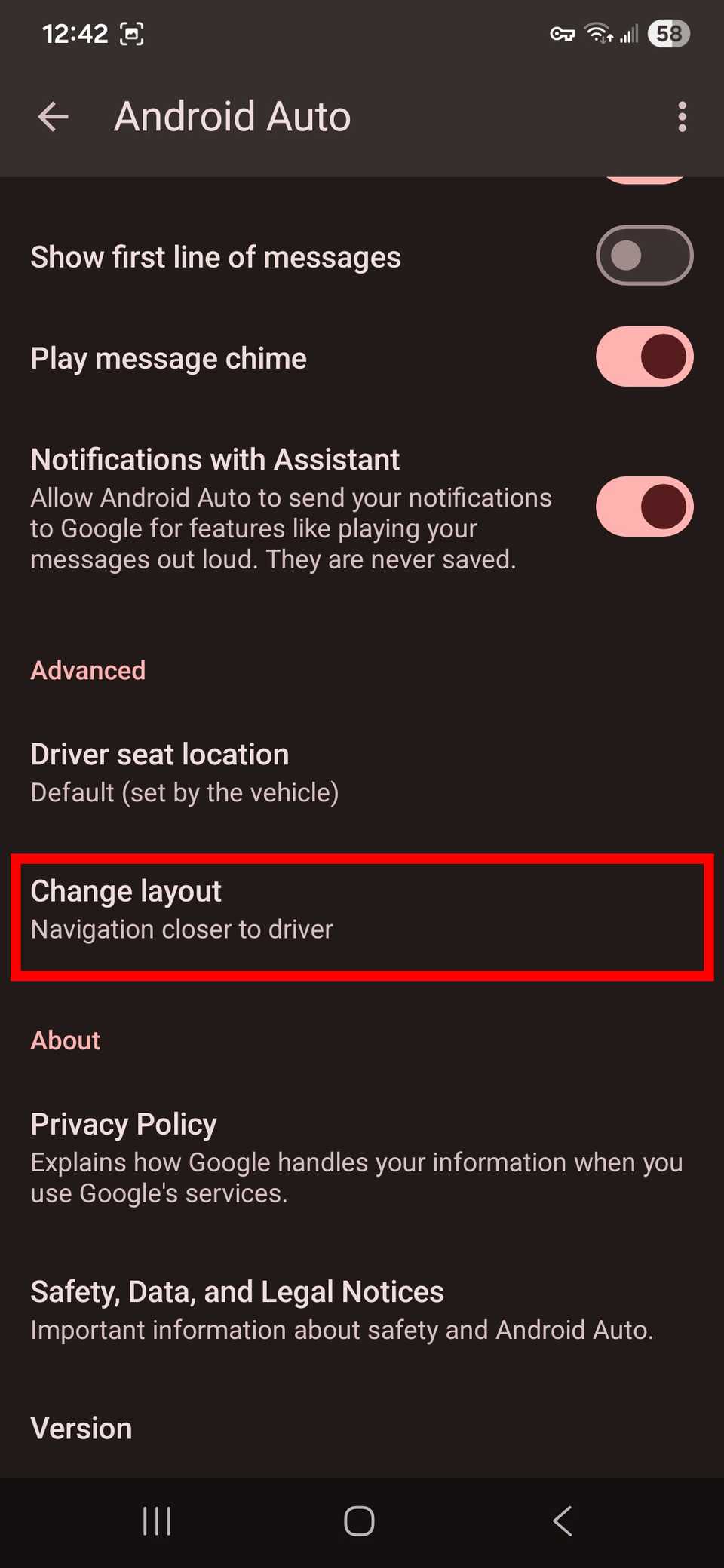The height and width of the screenshot is (1568, 724).
Task: Open the three-dot overflow menu
Action: (x=682, y=117)
